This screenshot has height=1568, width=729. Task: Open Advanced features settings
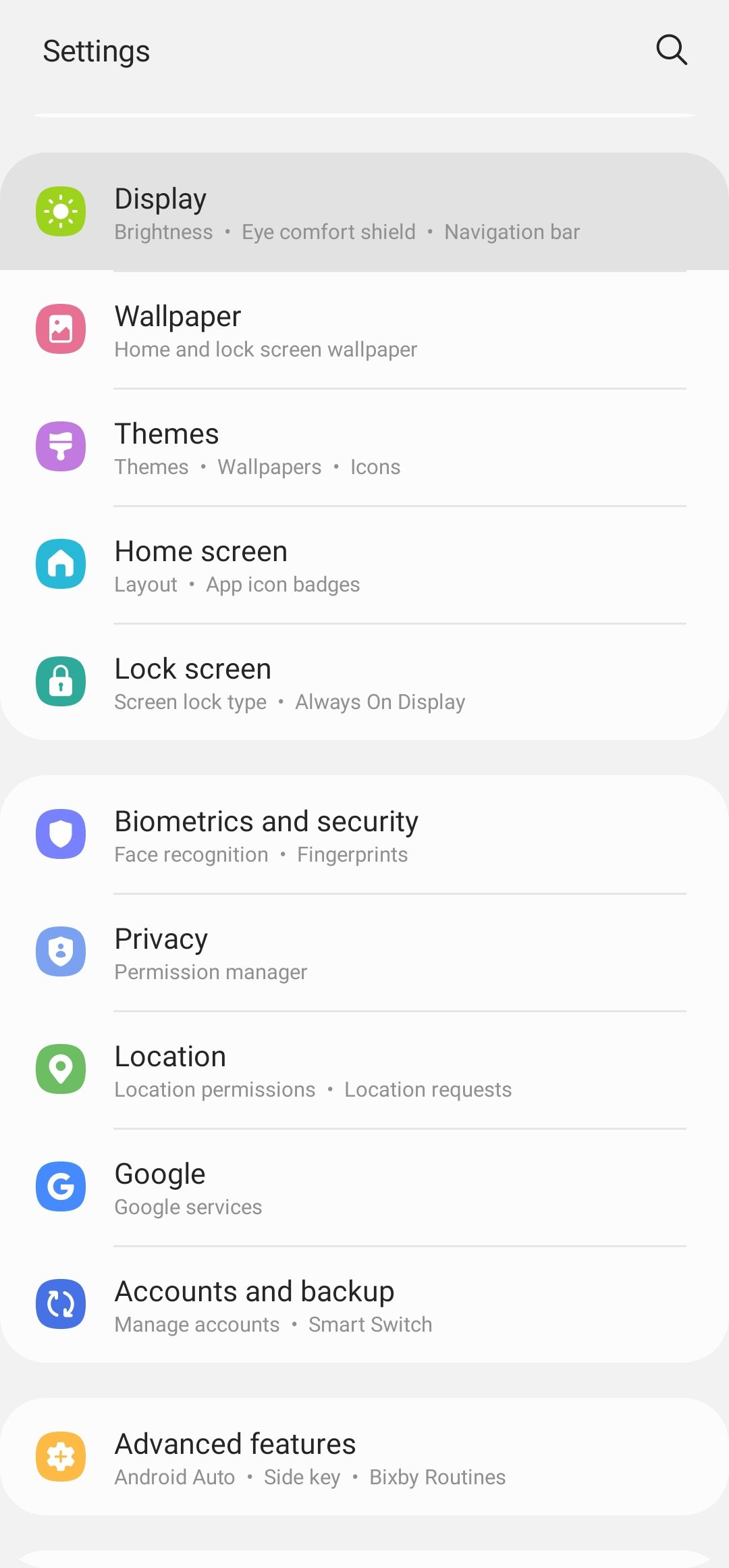tap(364, 1457)
